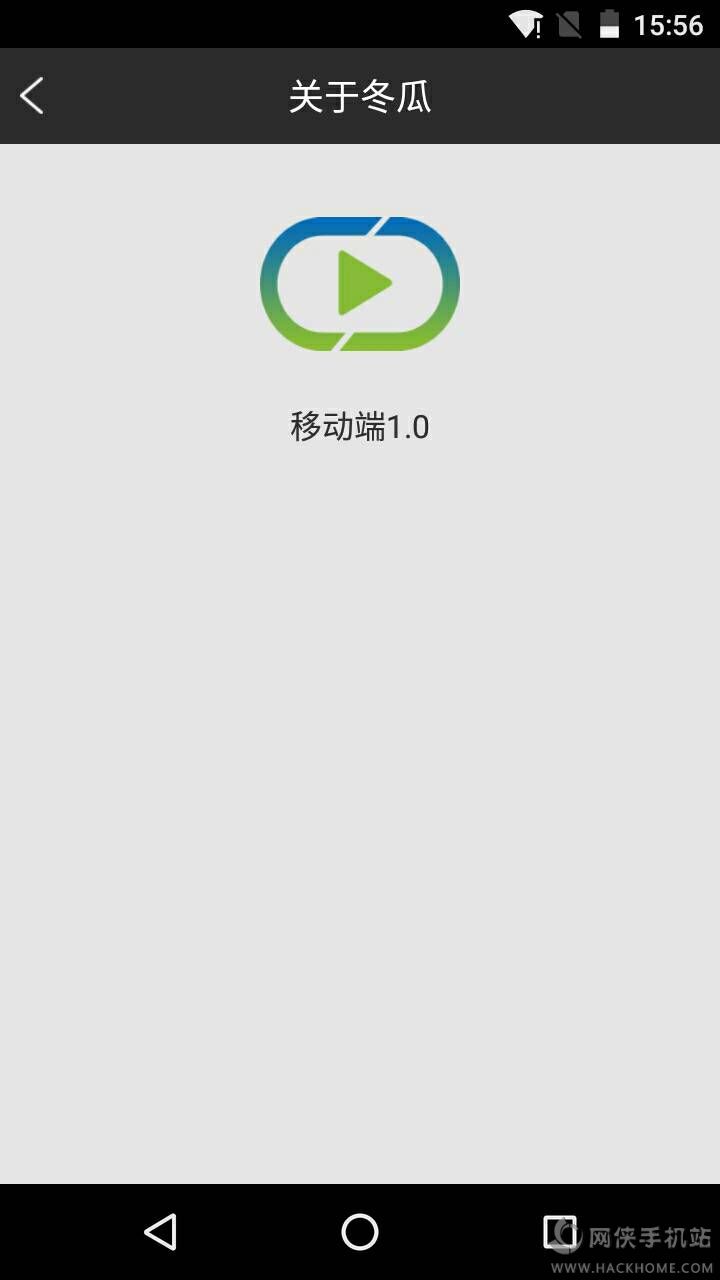Go to the home screen
The image size is (720, 1280).
pos(360,1232)
